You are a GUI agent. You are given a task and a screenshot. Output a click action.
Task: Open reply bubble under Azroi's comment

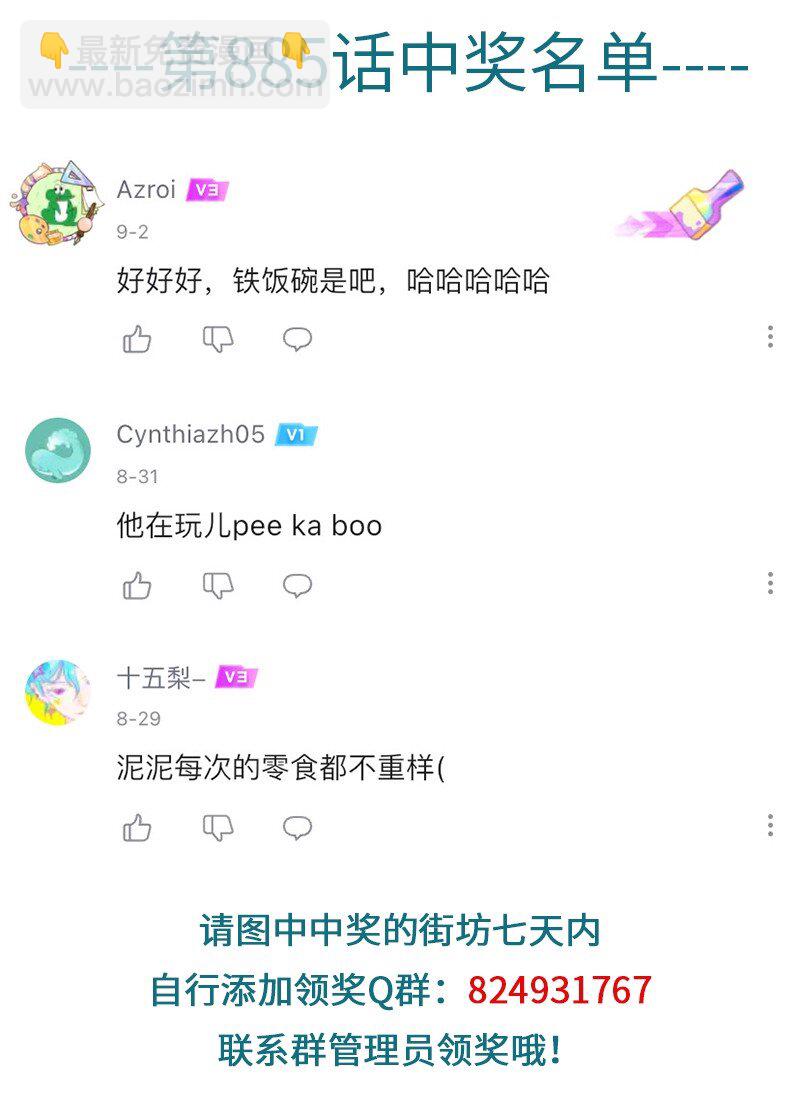coord(297,339)
